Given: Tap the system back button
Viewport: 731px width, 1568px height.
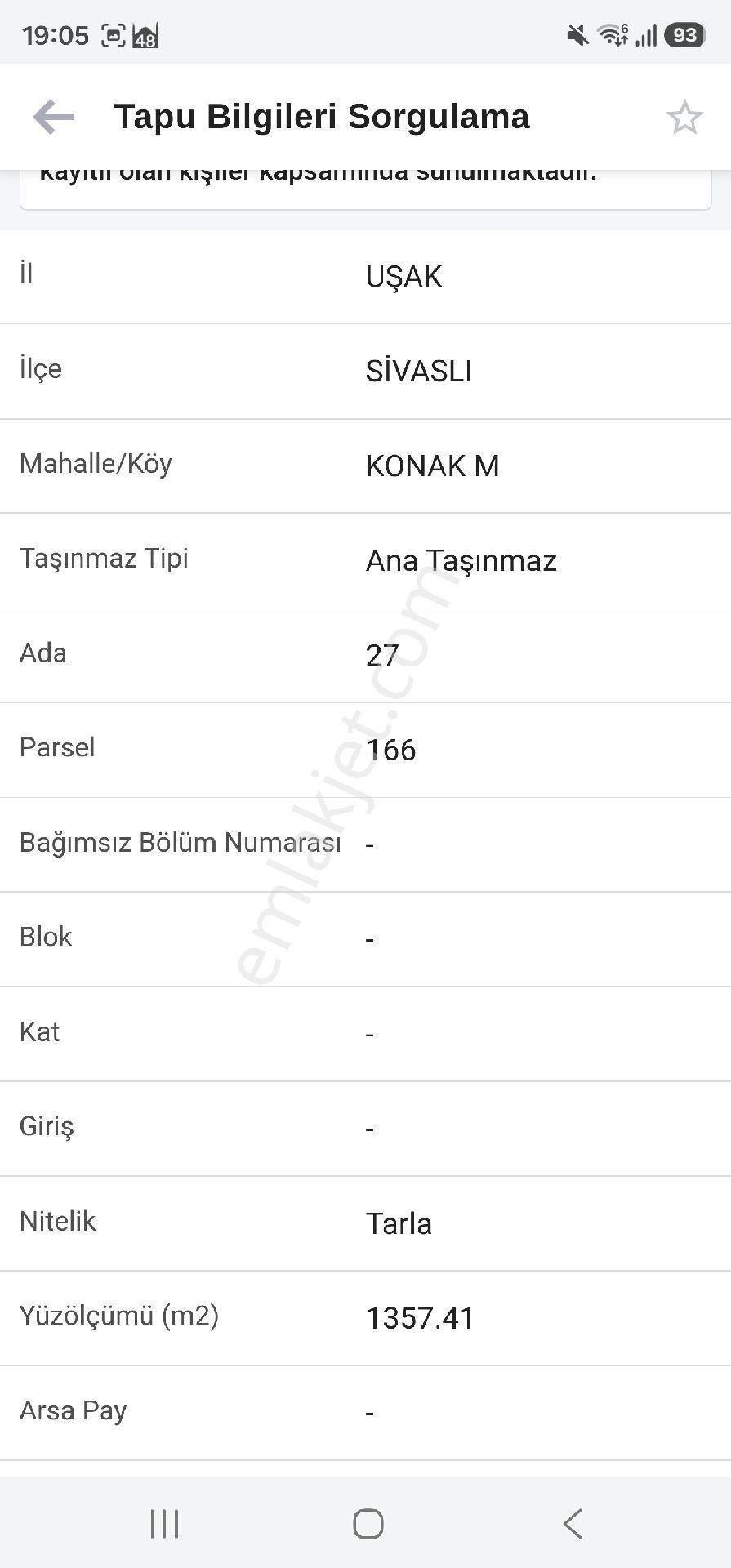Looking at the screenshot, I should (573, 1524).
